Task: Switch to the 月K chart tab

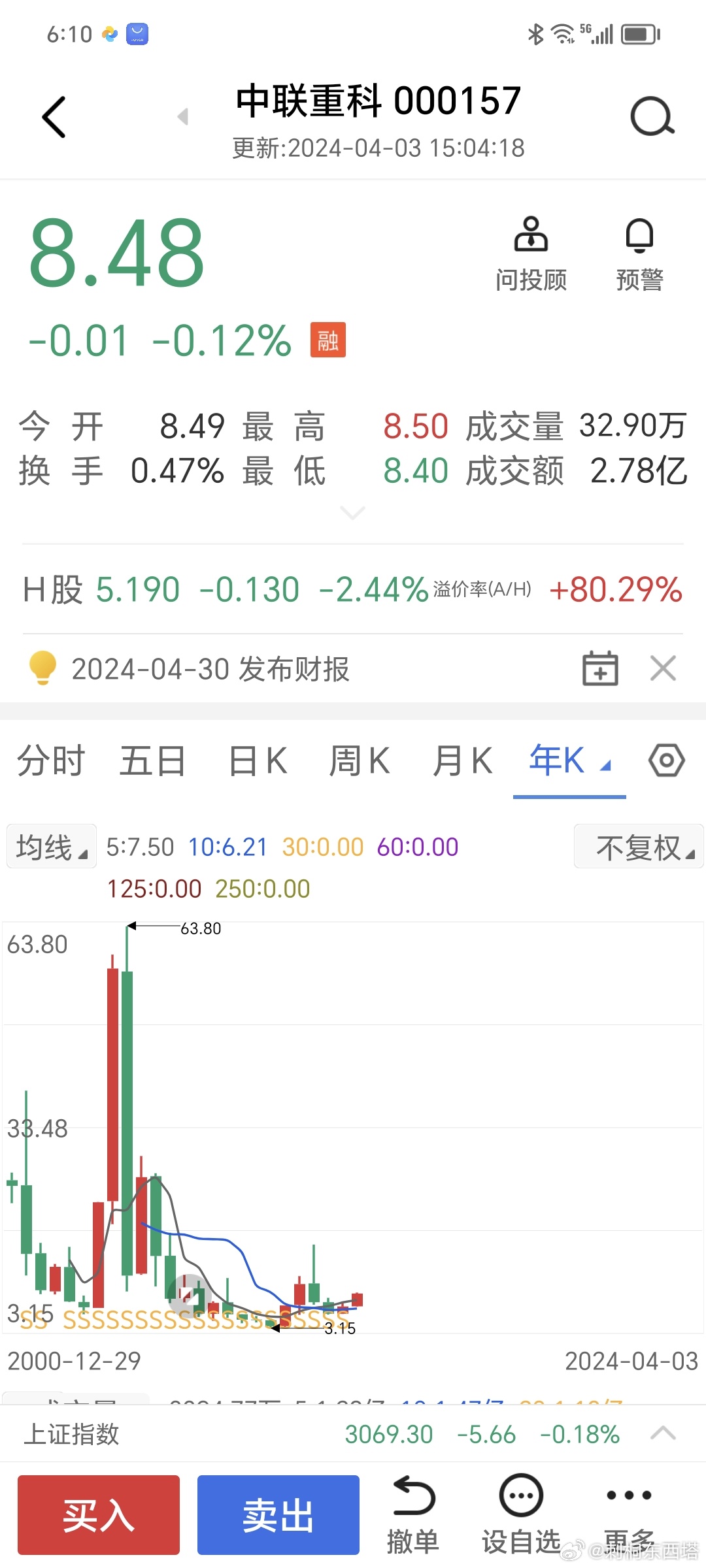Action: coord(462,761)
